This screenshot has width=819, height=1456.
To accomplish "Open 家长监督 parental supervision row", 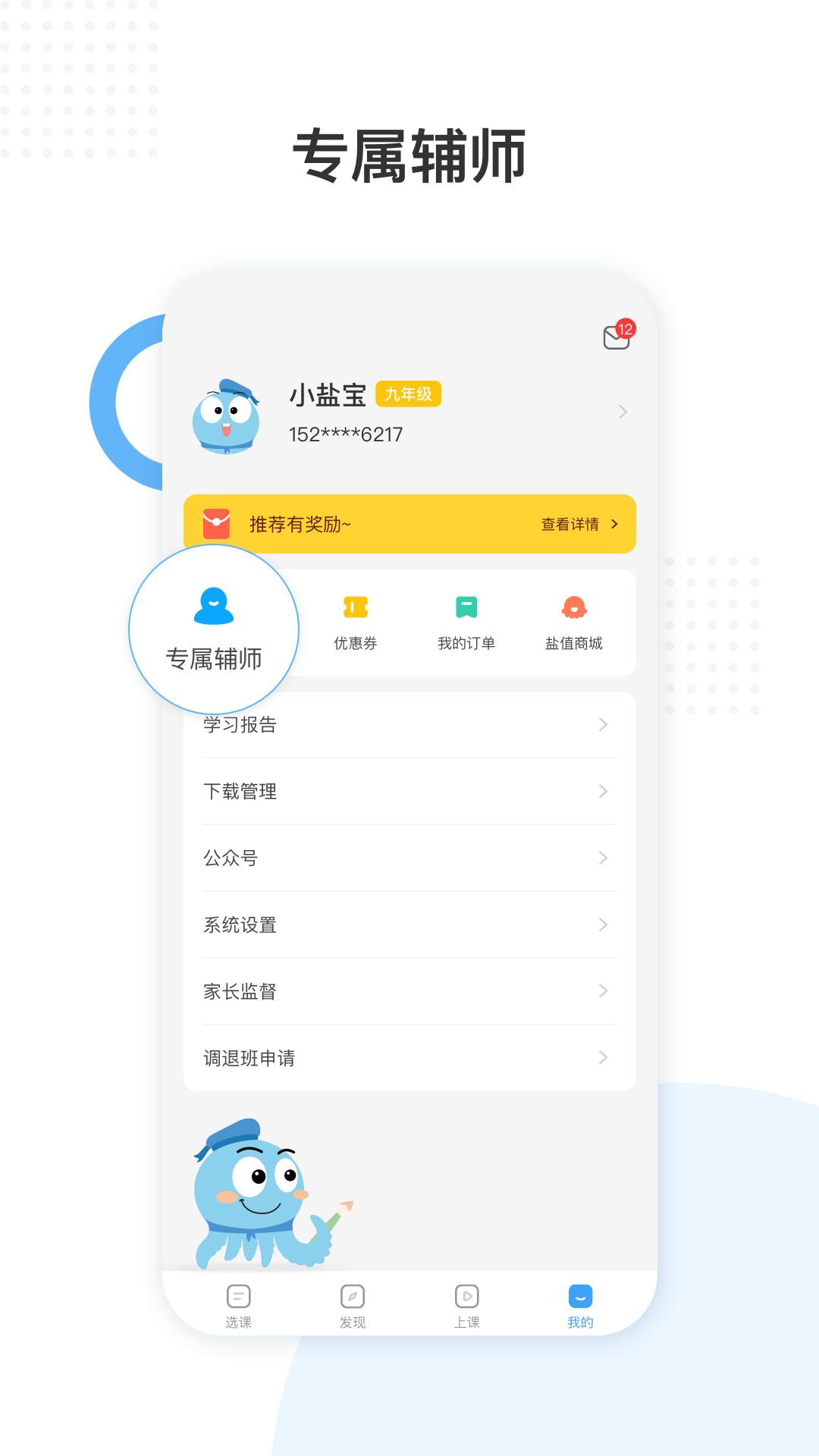I will coord(241,991).
